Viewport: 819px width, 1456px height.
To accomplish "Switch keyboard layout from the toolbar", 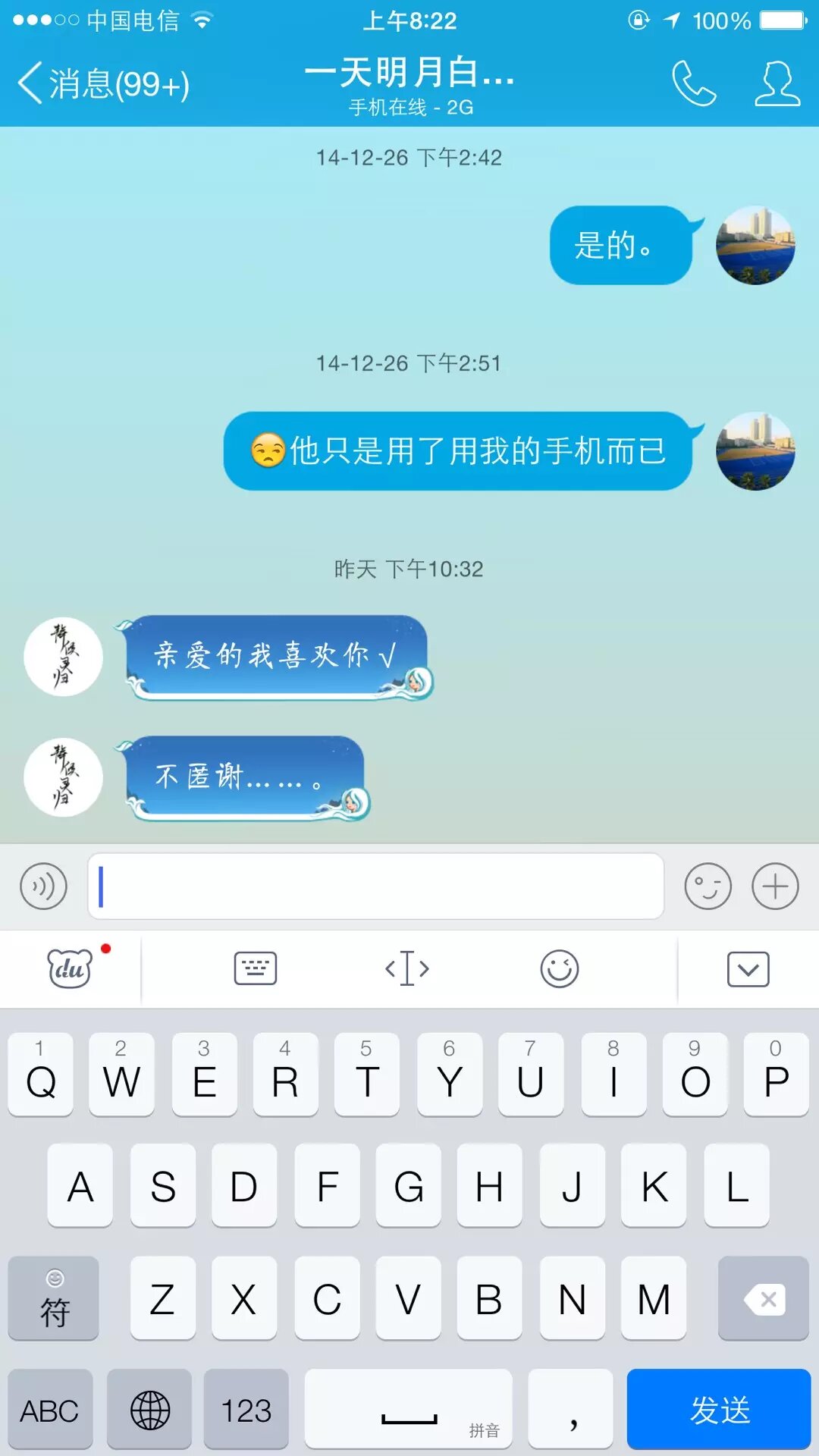I will click(256, 968).
